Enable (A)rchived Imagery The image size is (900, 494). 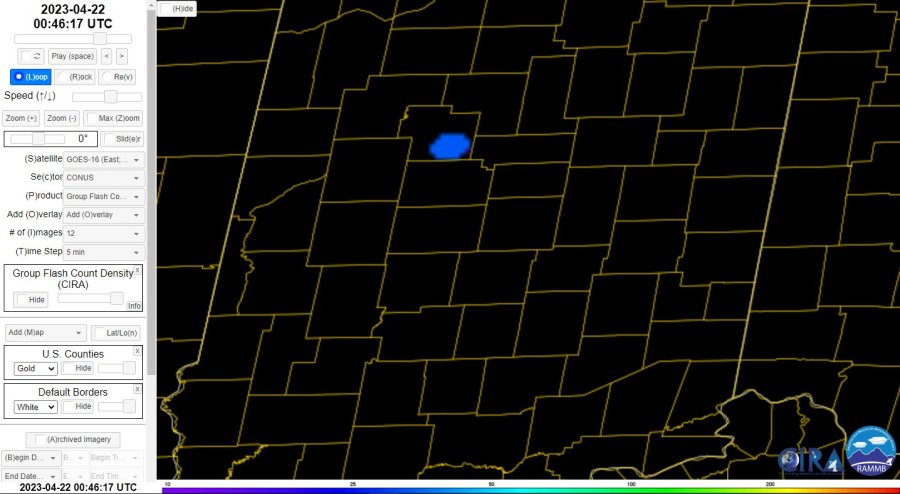pos(73,440)
